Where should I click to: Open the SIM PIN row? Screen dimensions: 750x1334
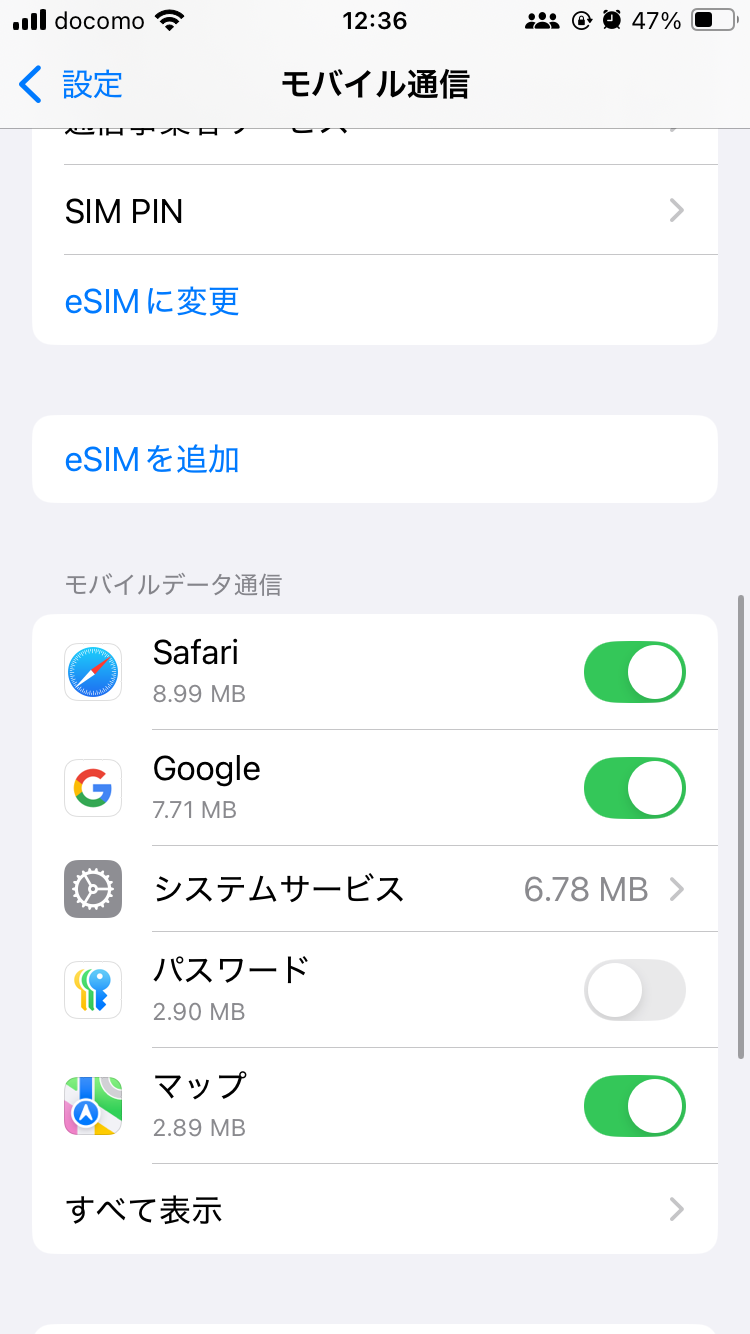coord(375,211)
